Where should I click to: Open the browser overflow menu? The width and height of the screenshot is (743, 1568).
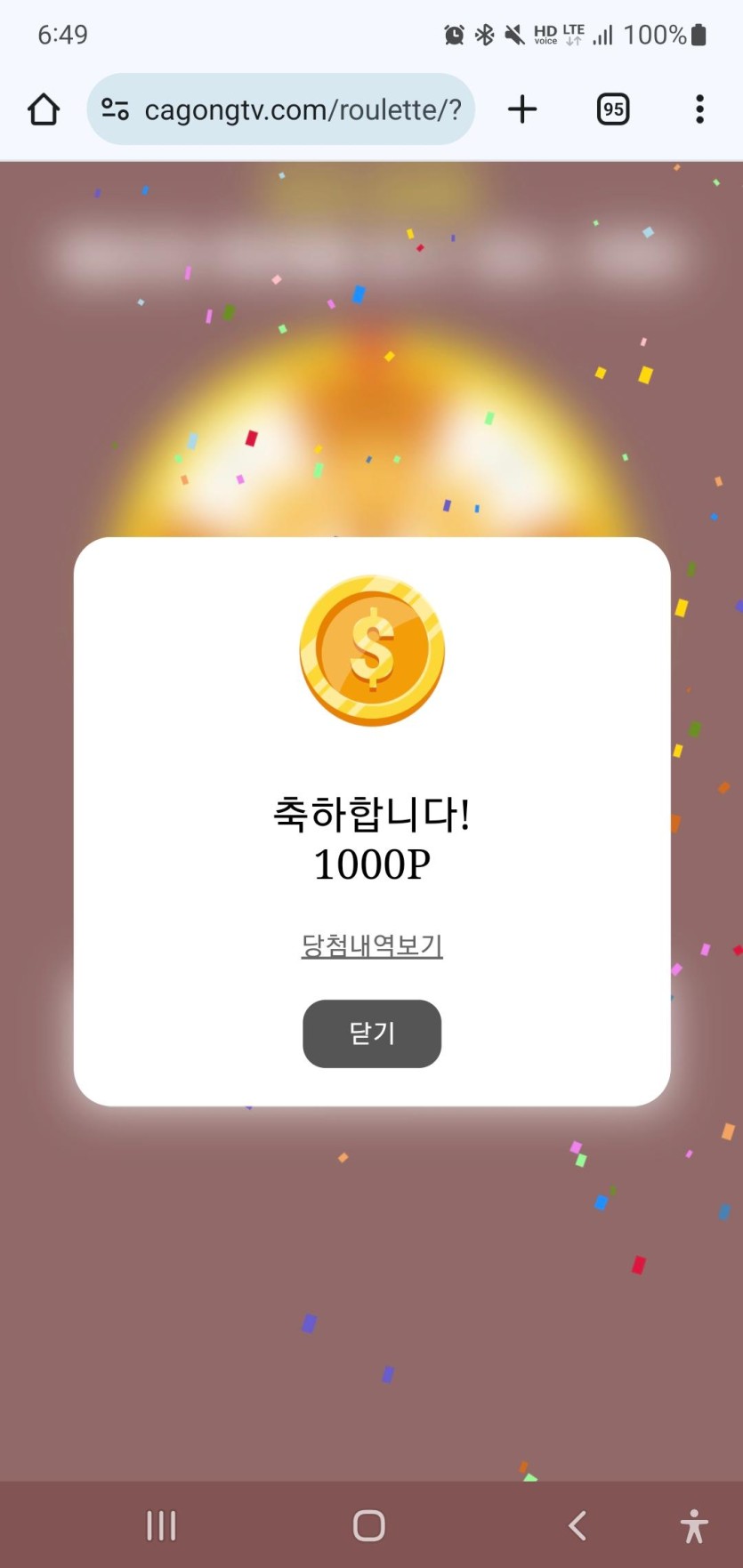(x=699, y=109)
